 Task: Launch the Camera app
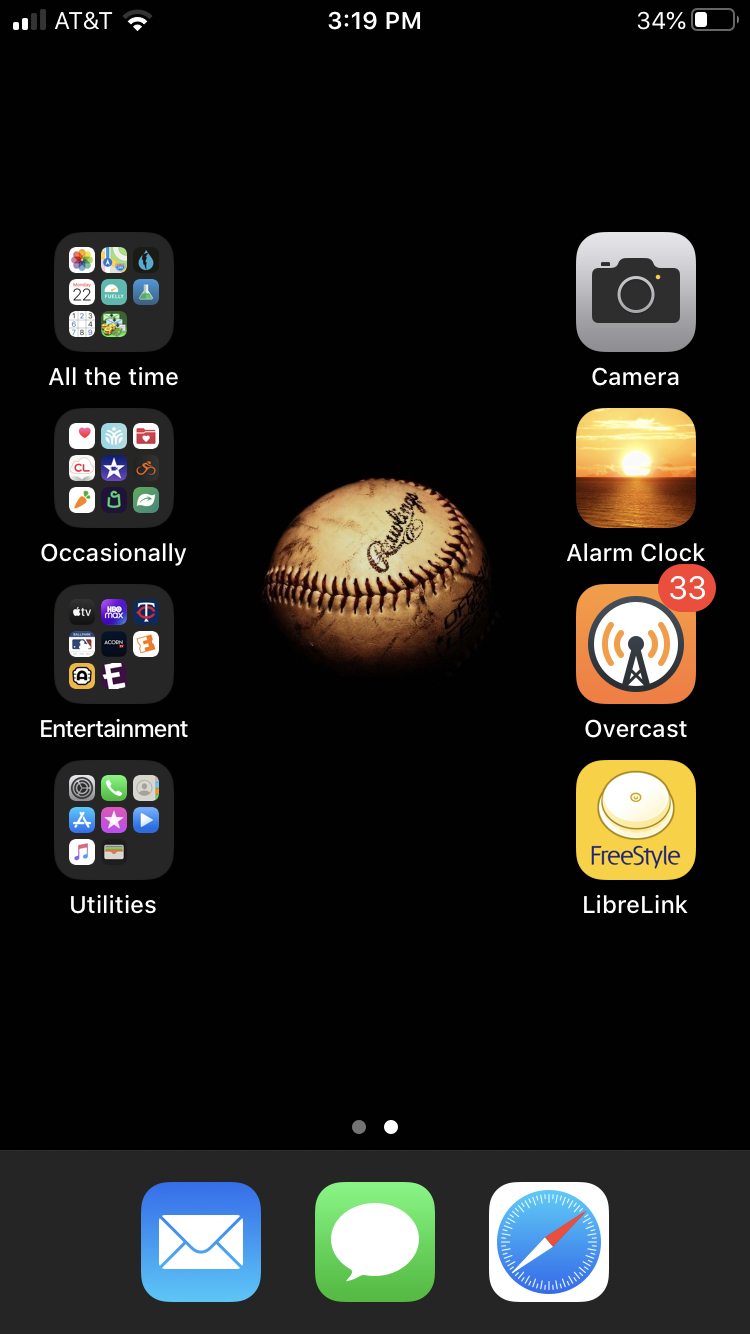(636, 292)
